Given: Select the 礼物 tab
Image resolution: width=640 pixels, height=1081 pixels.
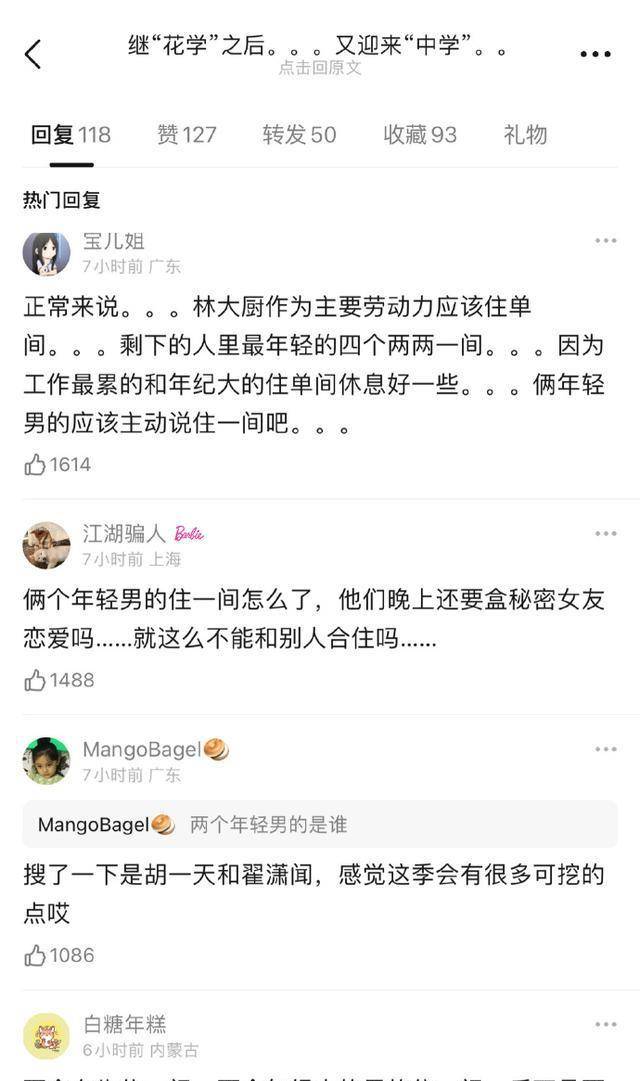Looking at the screenshot, I should [525, 135].
